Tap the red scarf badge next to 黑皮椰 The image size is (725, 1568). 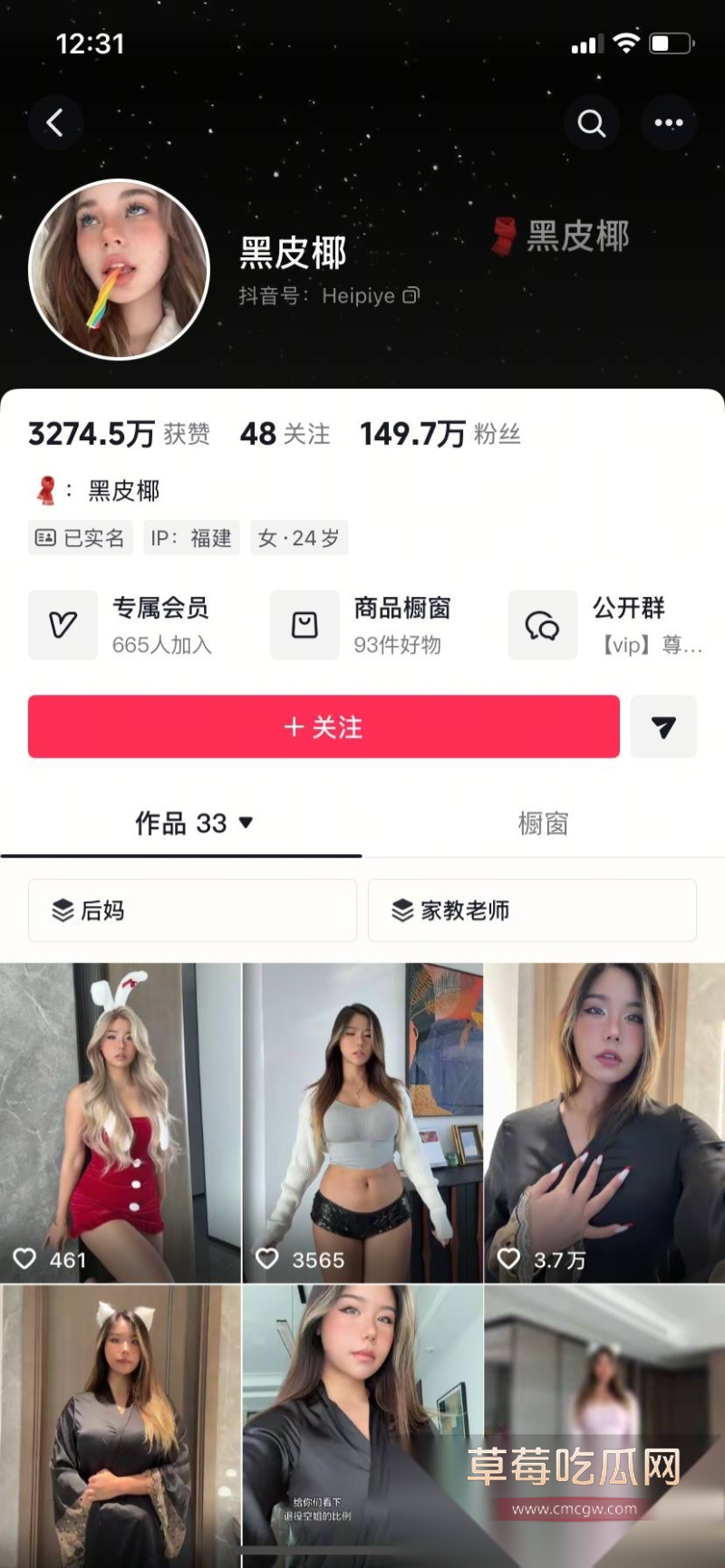pos(504,235)
